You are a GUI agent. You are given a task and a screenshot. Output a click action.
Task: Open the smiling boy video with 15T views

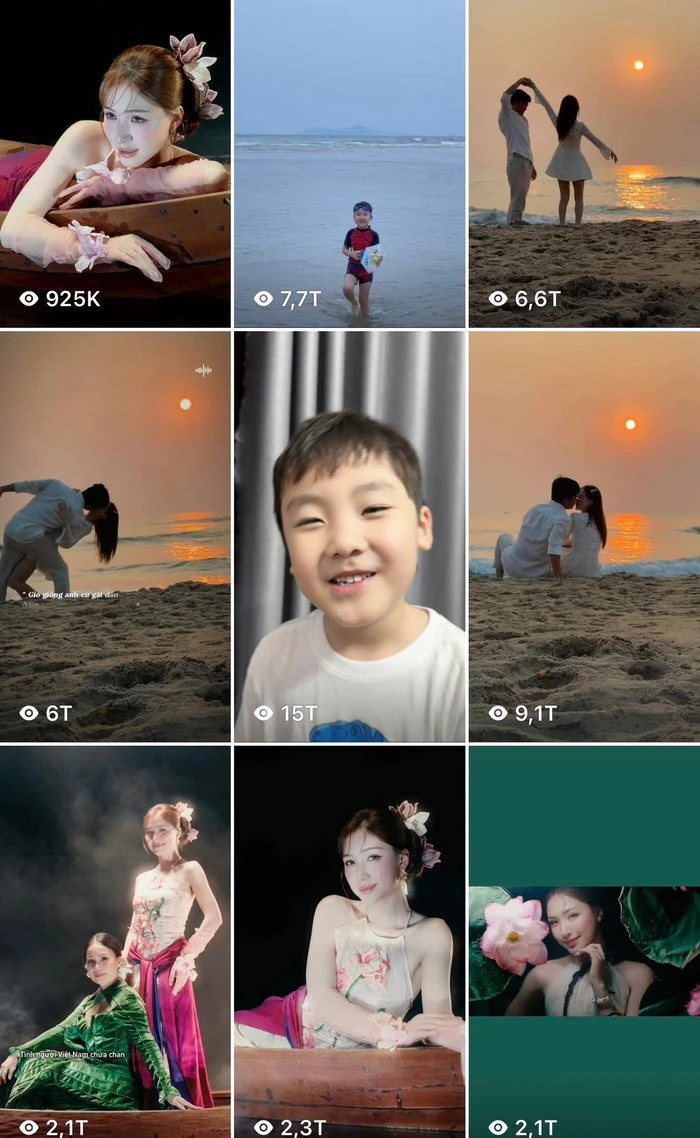click(x=349, y=536)
